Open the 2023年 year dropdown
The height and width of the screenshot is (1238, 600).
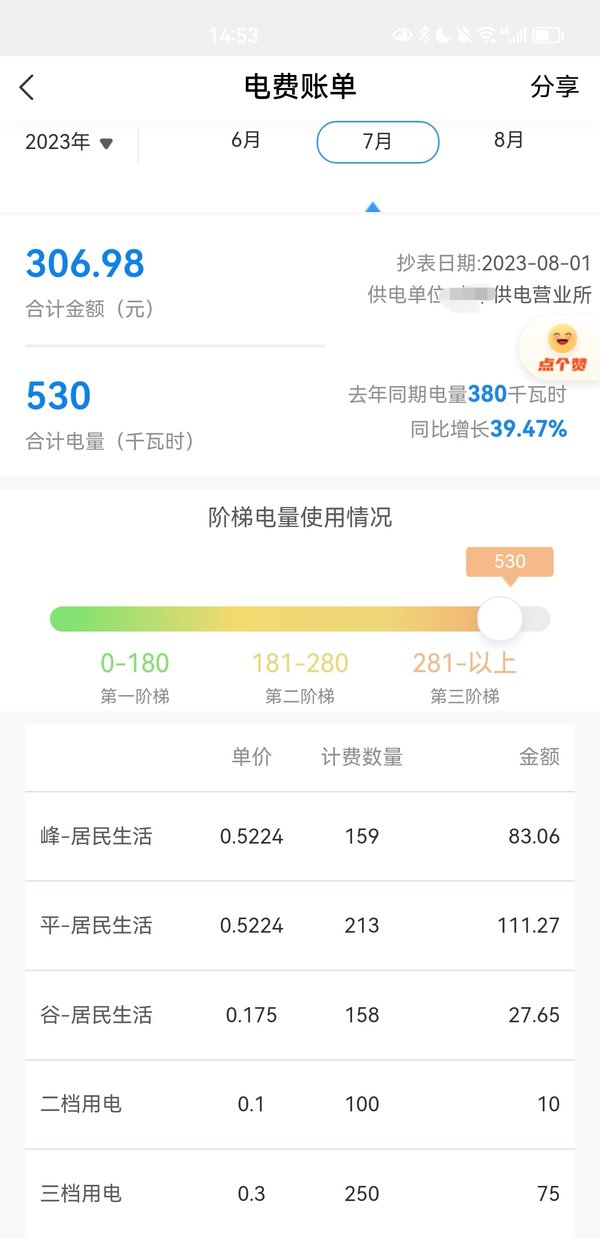click(69, 142)
